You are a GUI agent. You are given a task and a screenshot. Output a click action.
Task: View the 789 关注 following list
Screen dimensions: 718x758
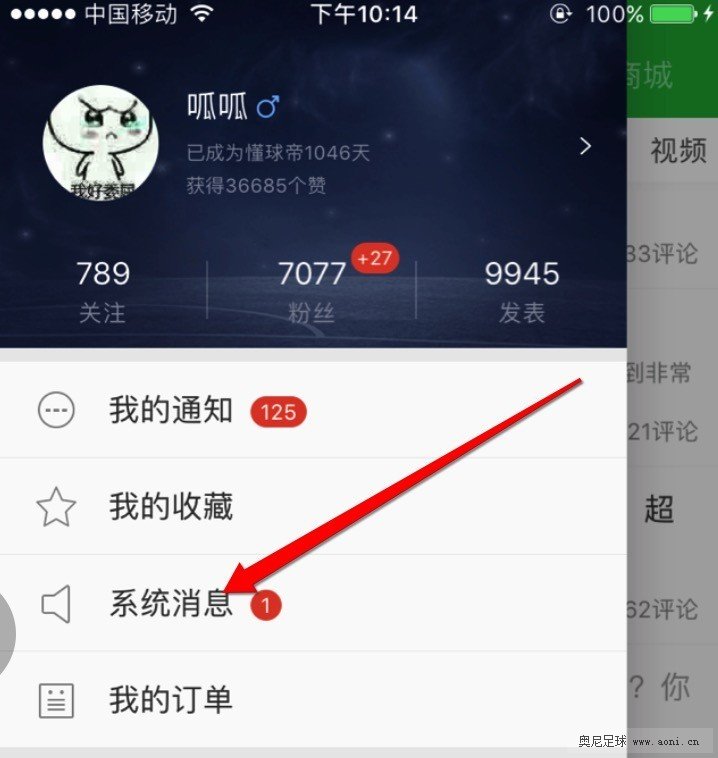point(103,291)
